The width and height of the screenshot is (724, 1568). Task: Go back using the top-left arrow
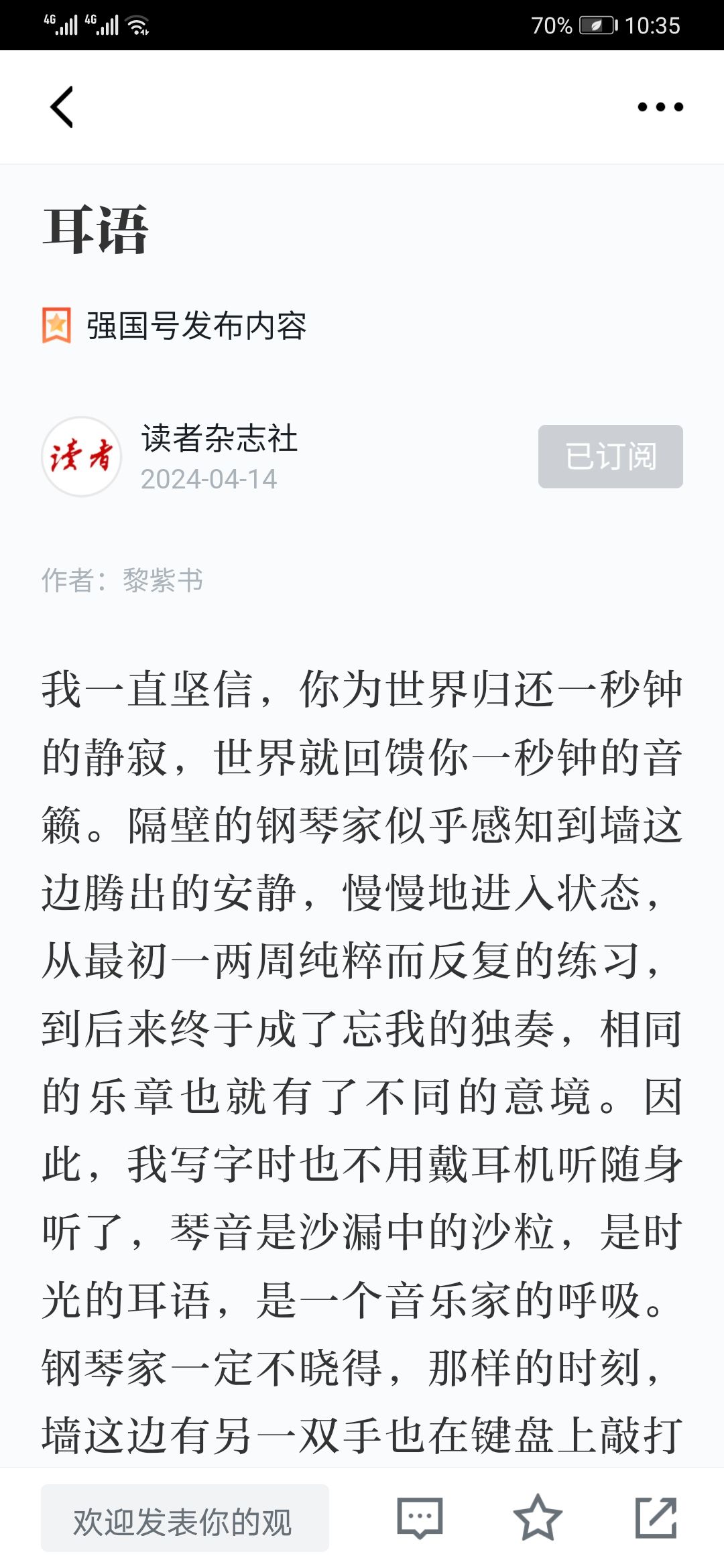62,107
